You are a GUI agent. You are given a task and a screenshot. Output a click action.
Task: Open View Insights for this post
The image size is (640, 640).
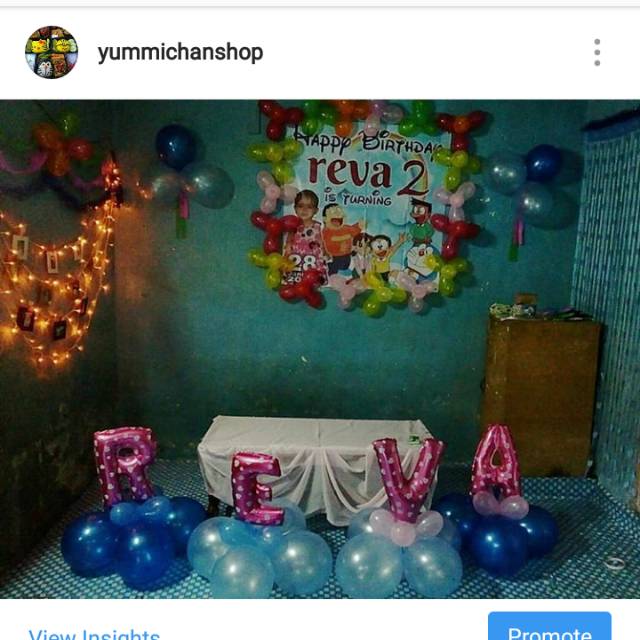(95, 633)
